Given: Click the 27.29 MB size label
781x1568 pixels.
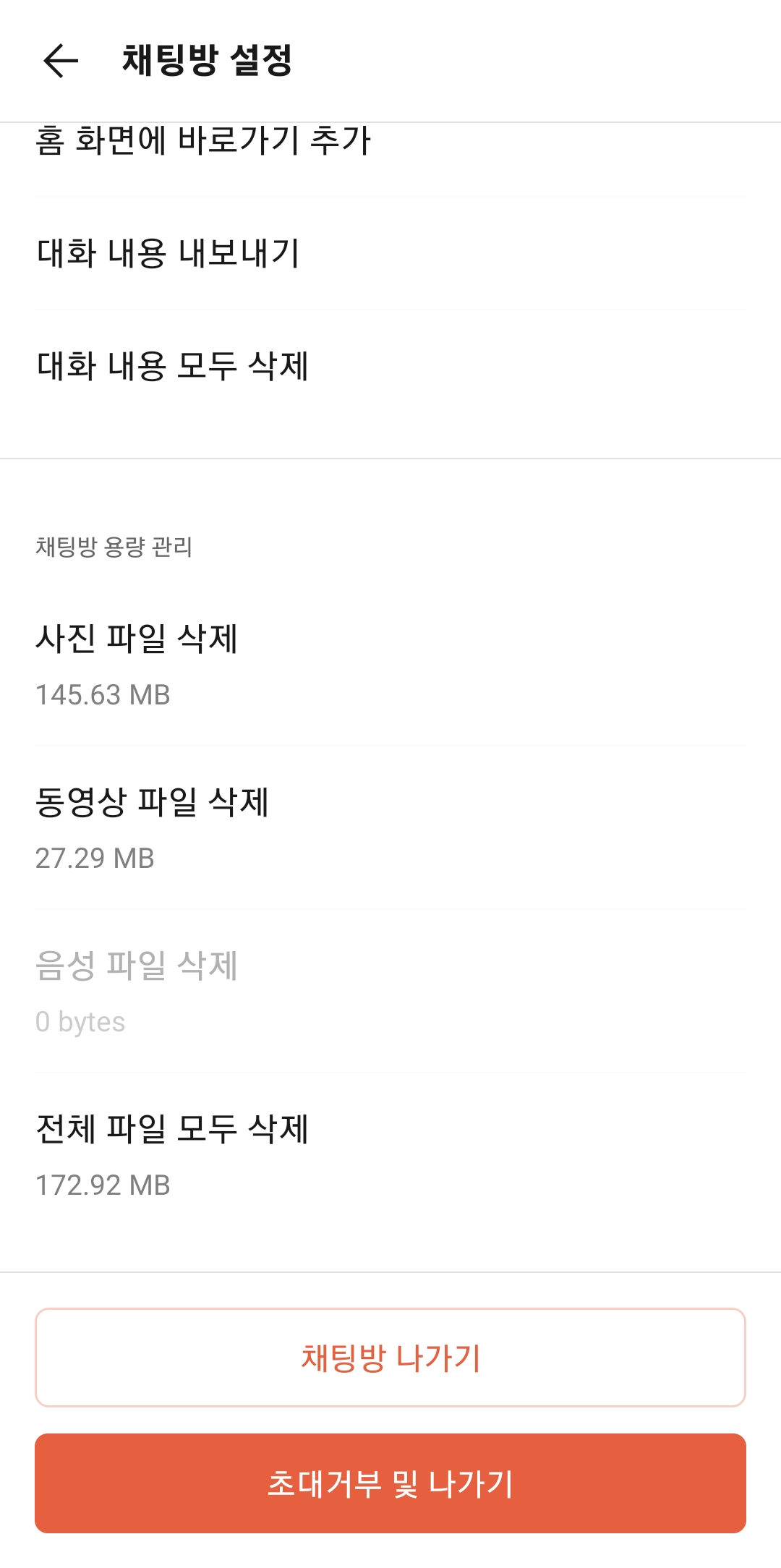Looking at the screenshot, I should [95, 857].
